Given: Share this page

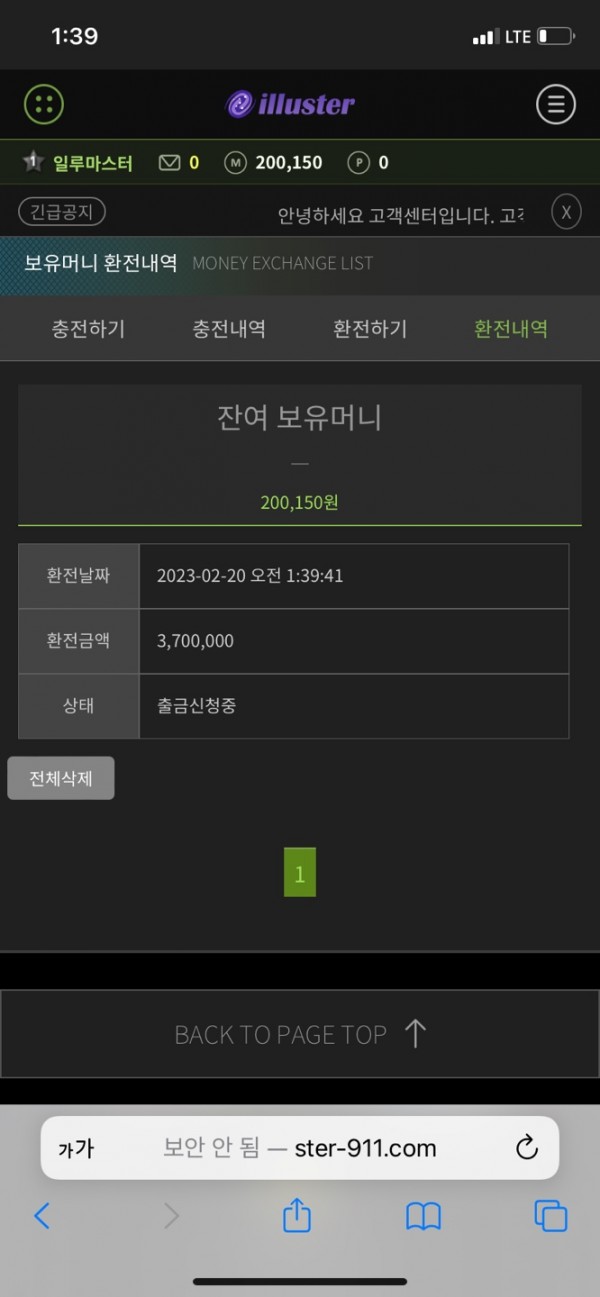Looking at the screenshot, I should 297,1216.
